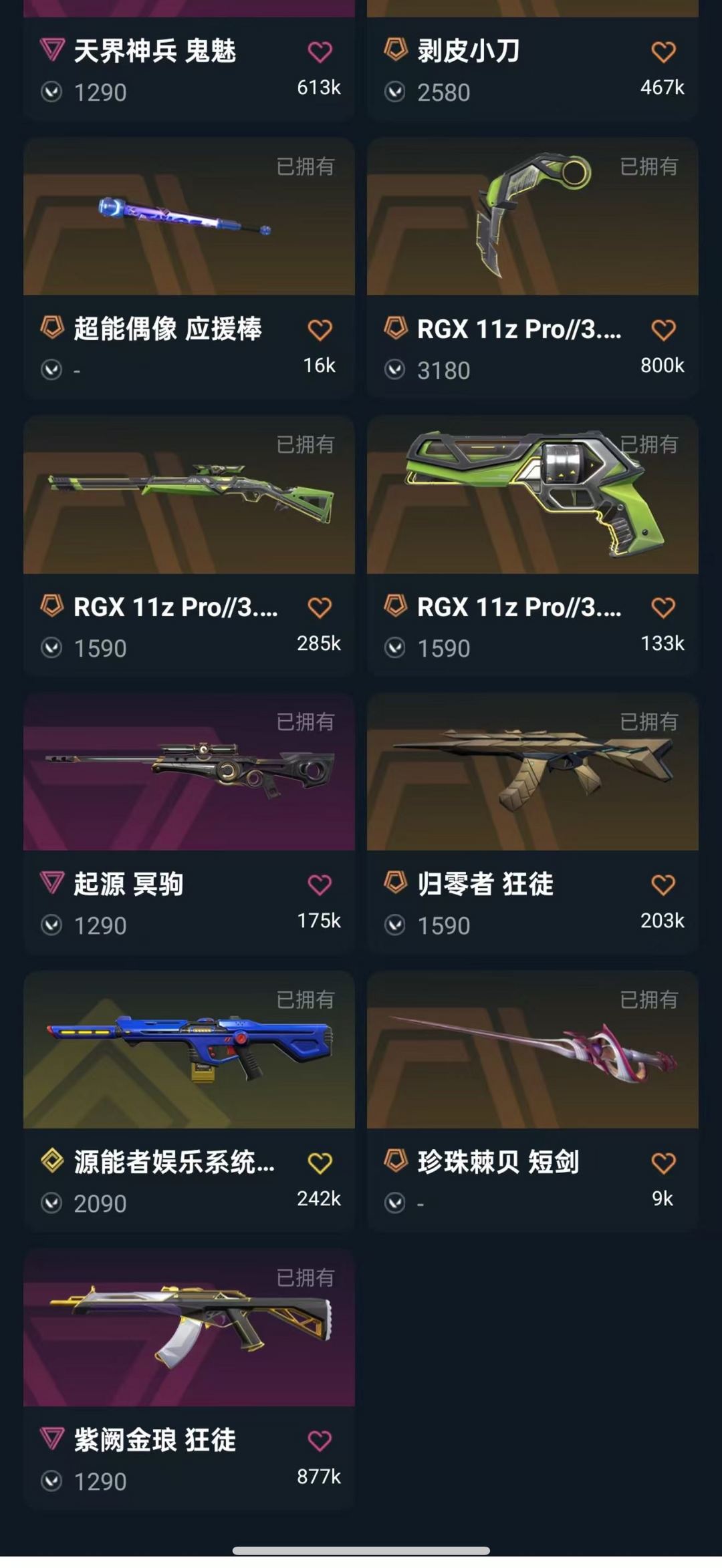Image resolution: width=722 pixels, height=1568 pixels.
Task: View the RGX 11z Pro revolver card with 133k likes
Action: point(533,546)
